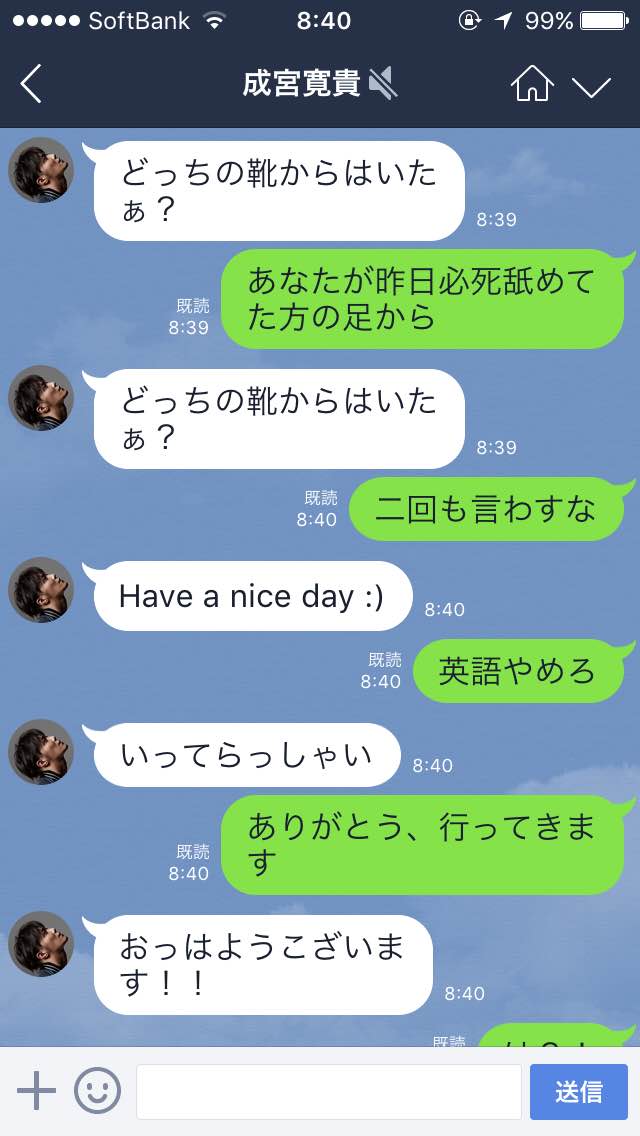Open sender's avatar beside "Have a nice day :)"
This screenshot has width=640, height=1136.
click(41, 590)
